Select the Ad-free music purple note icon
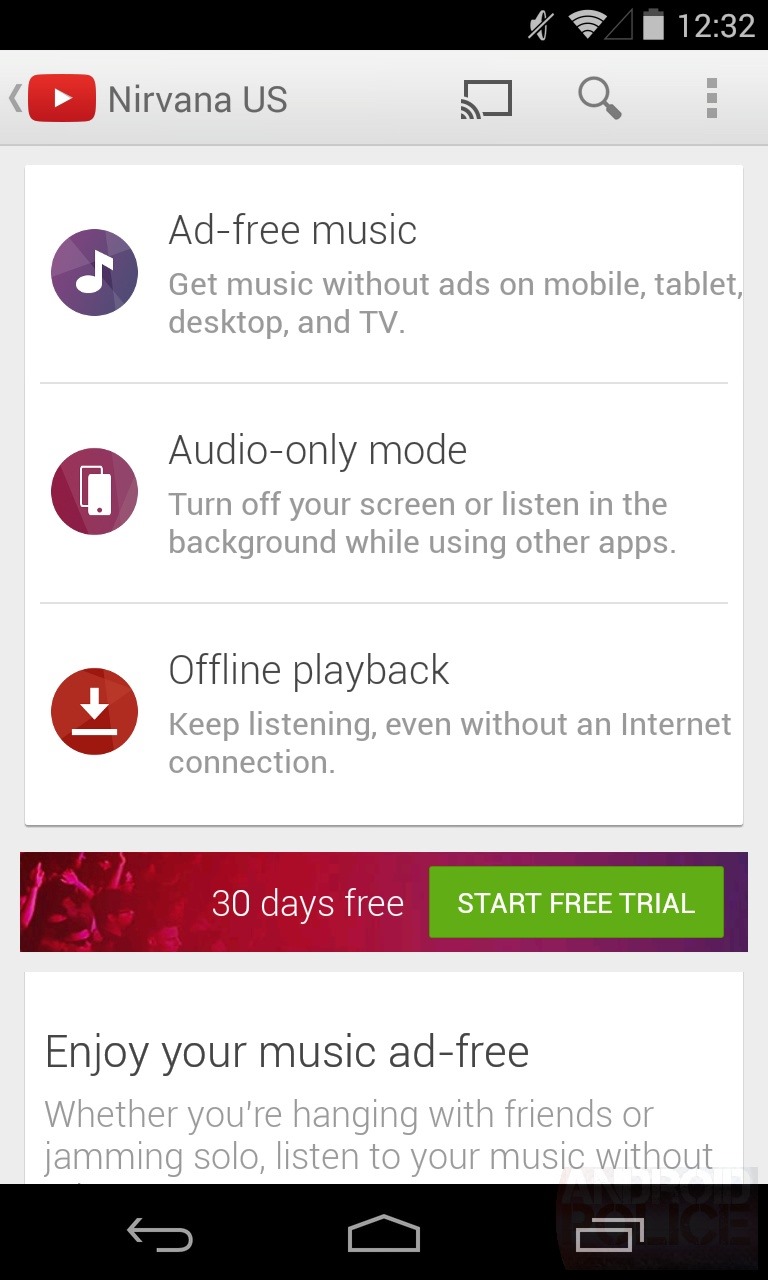768x1280 pixels. [x=94, y=271]
